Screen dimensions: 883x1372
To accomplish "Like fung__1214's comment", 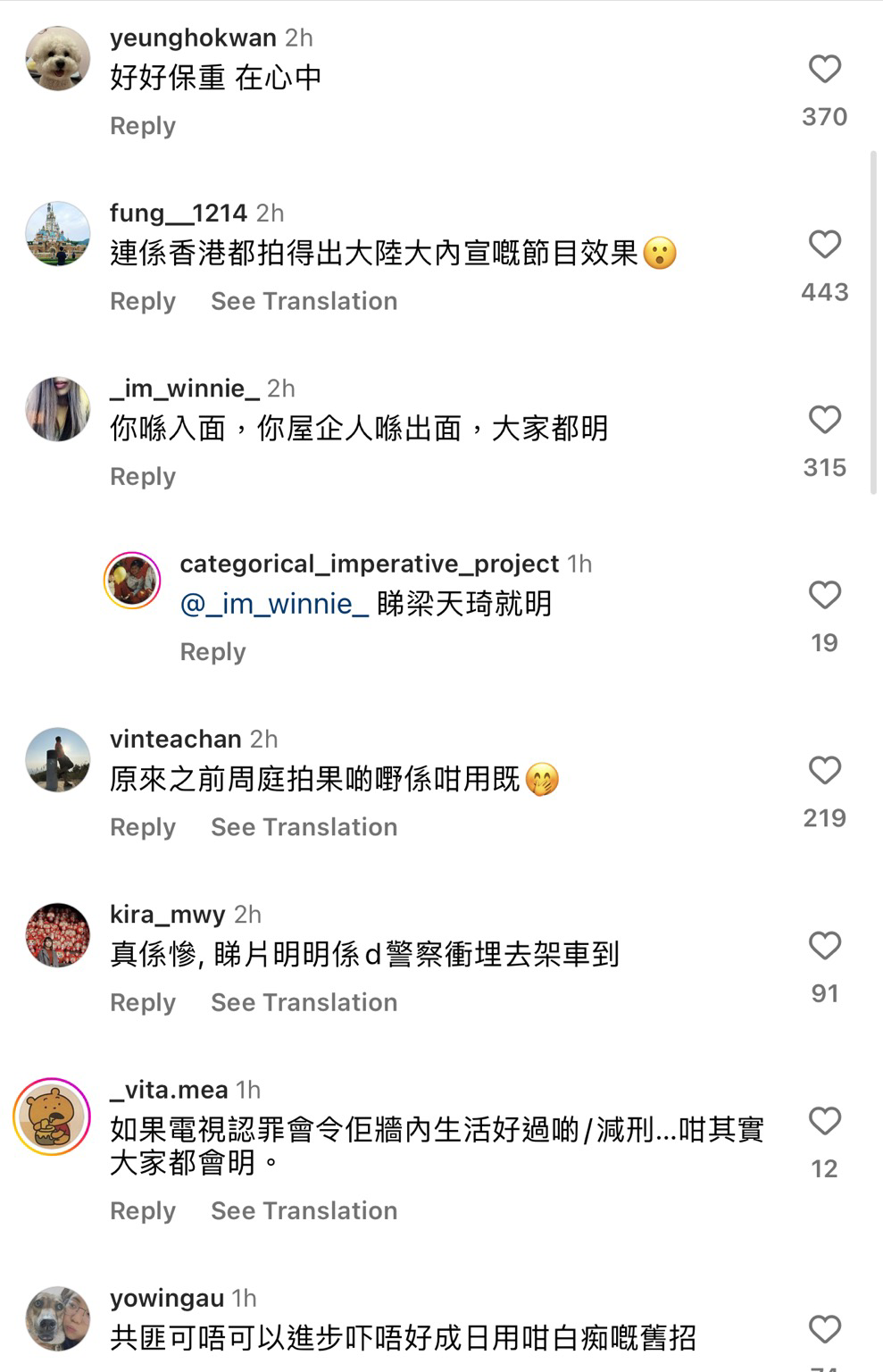I will (824, 245).
